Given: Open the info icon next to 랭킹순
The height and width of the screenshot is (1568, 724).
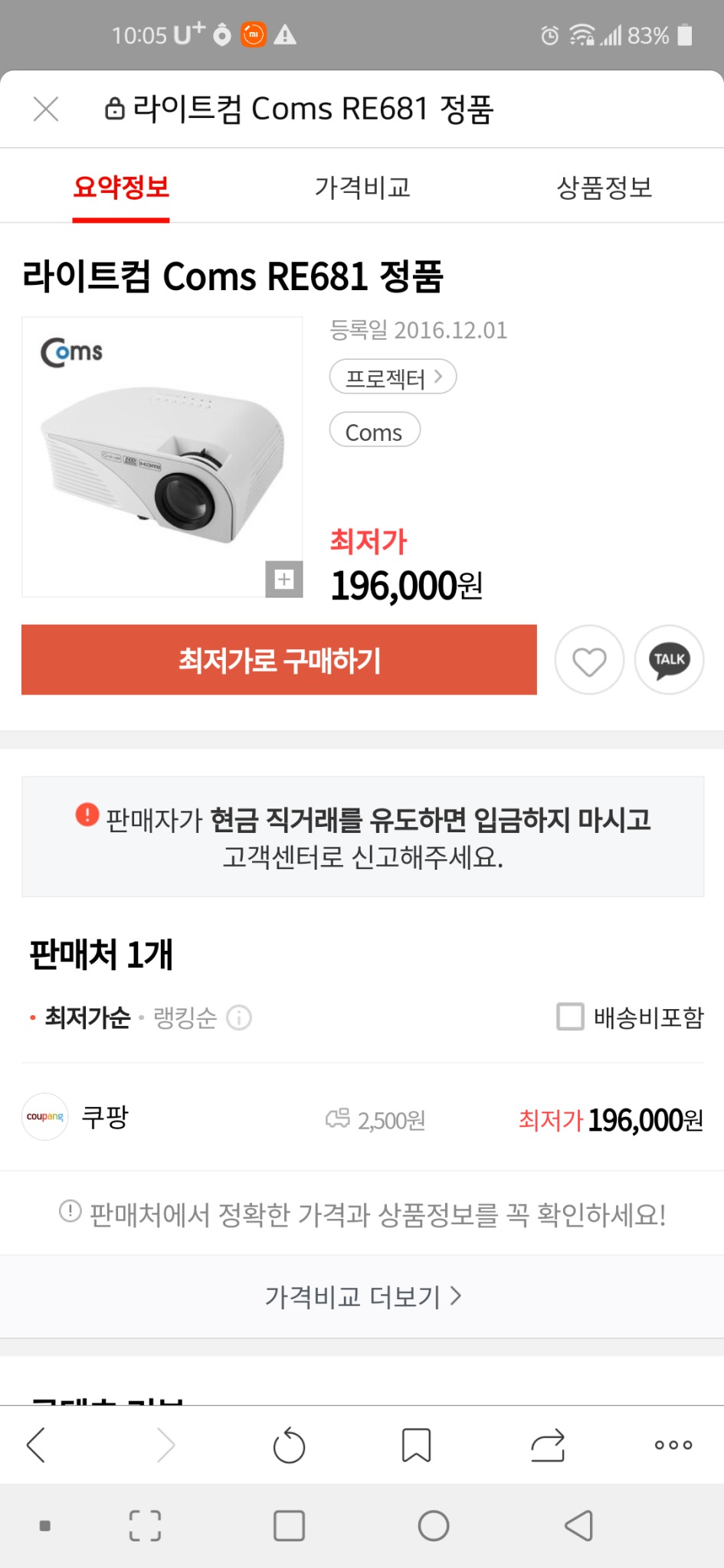Looking at the screenshot, I should [241, 1018].
